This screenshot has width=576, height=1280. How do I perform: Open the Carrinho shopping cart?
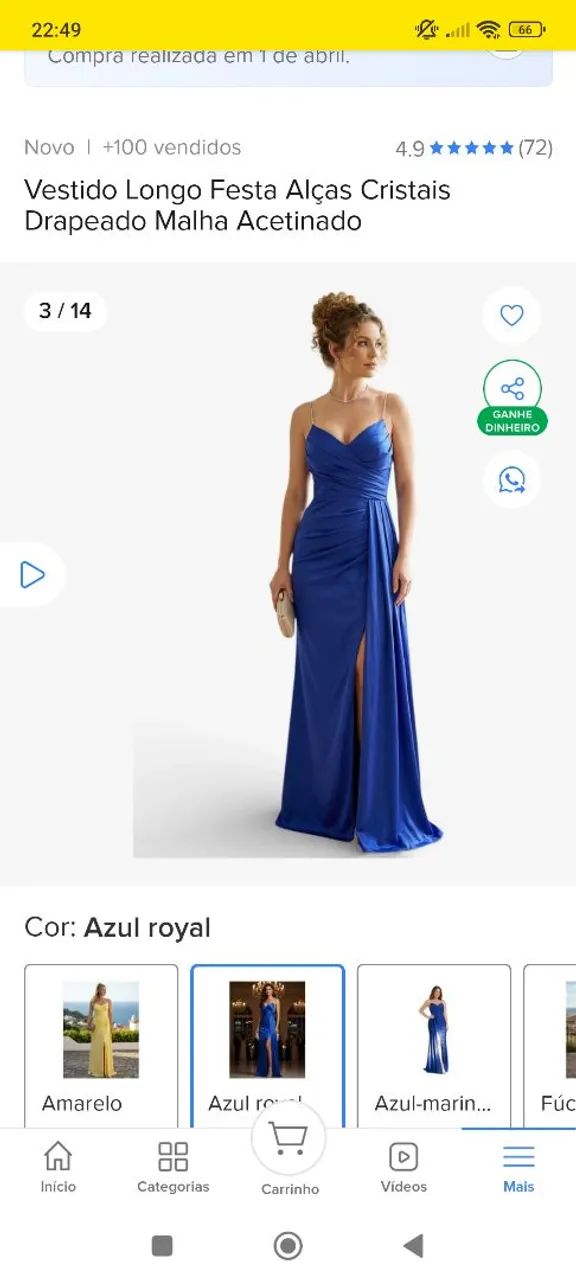pyautogui.click(x=289, y=1152)
